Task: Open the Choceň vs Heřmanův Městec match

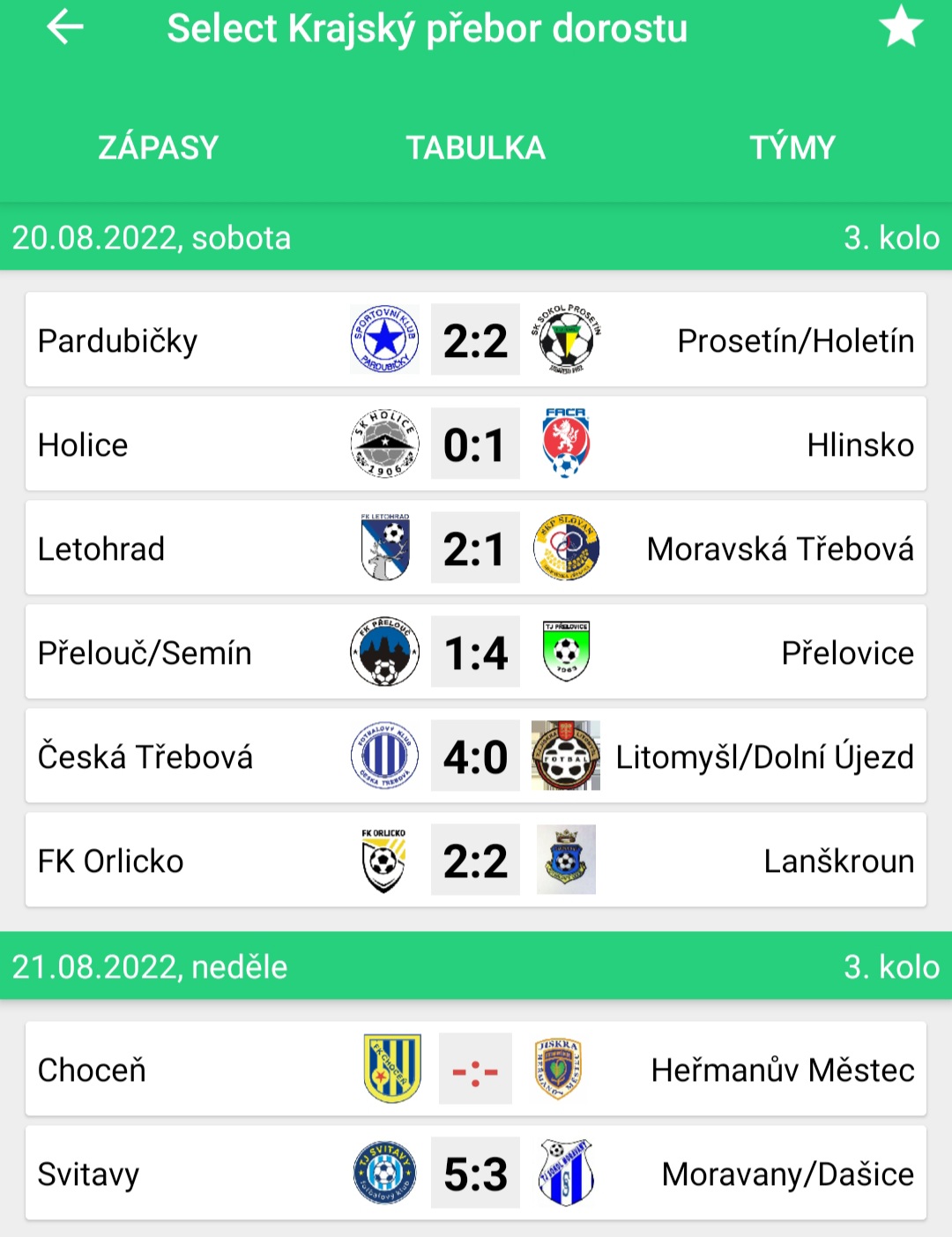Action: (x=476, y=1069)
